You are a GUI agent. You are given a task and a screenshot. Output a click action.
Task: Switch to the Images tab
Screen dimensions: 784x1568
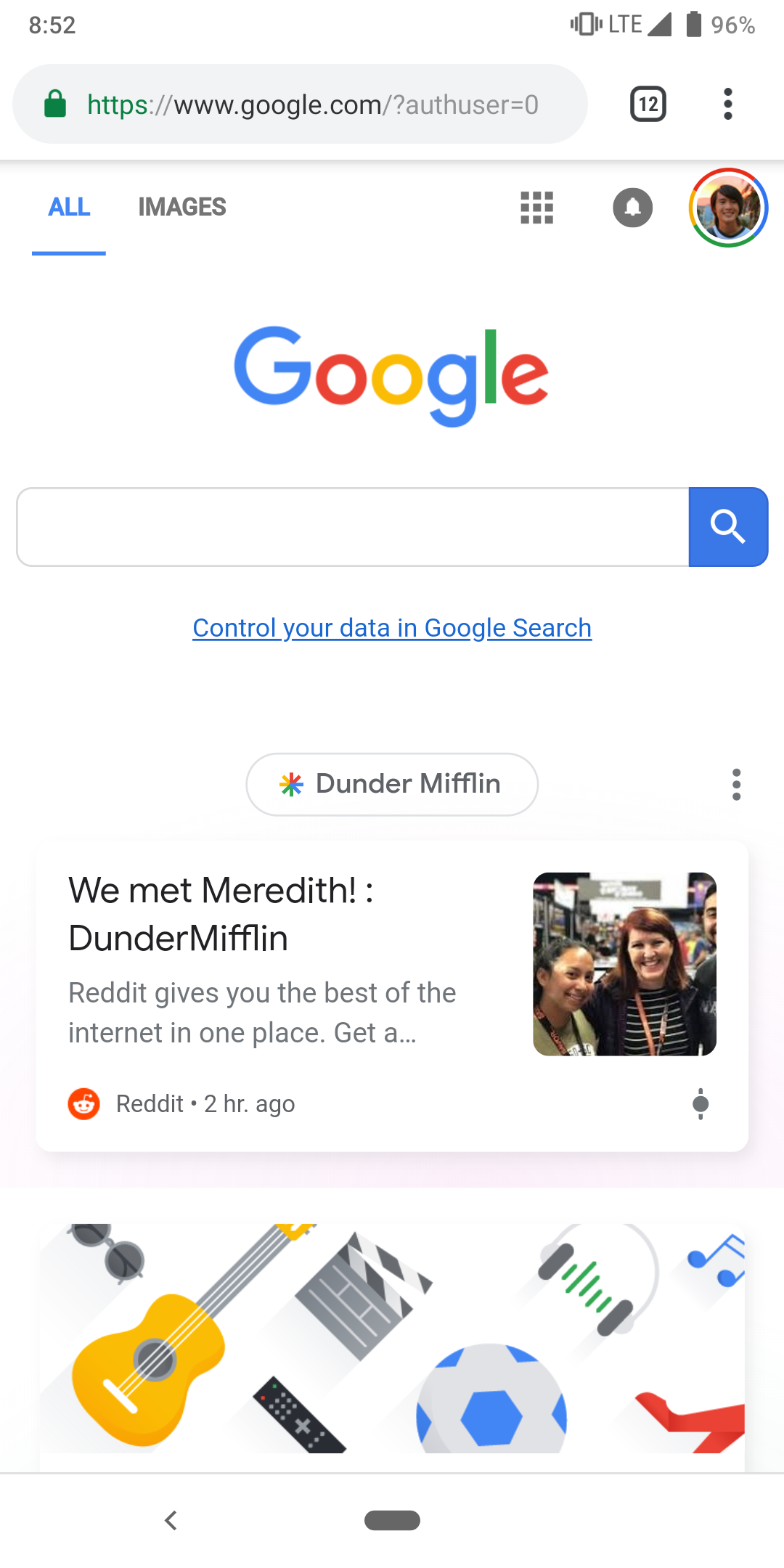[x=182, y=208]
